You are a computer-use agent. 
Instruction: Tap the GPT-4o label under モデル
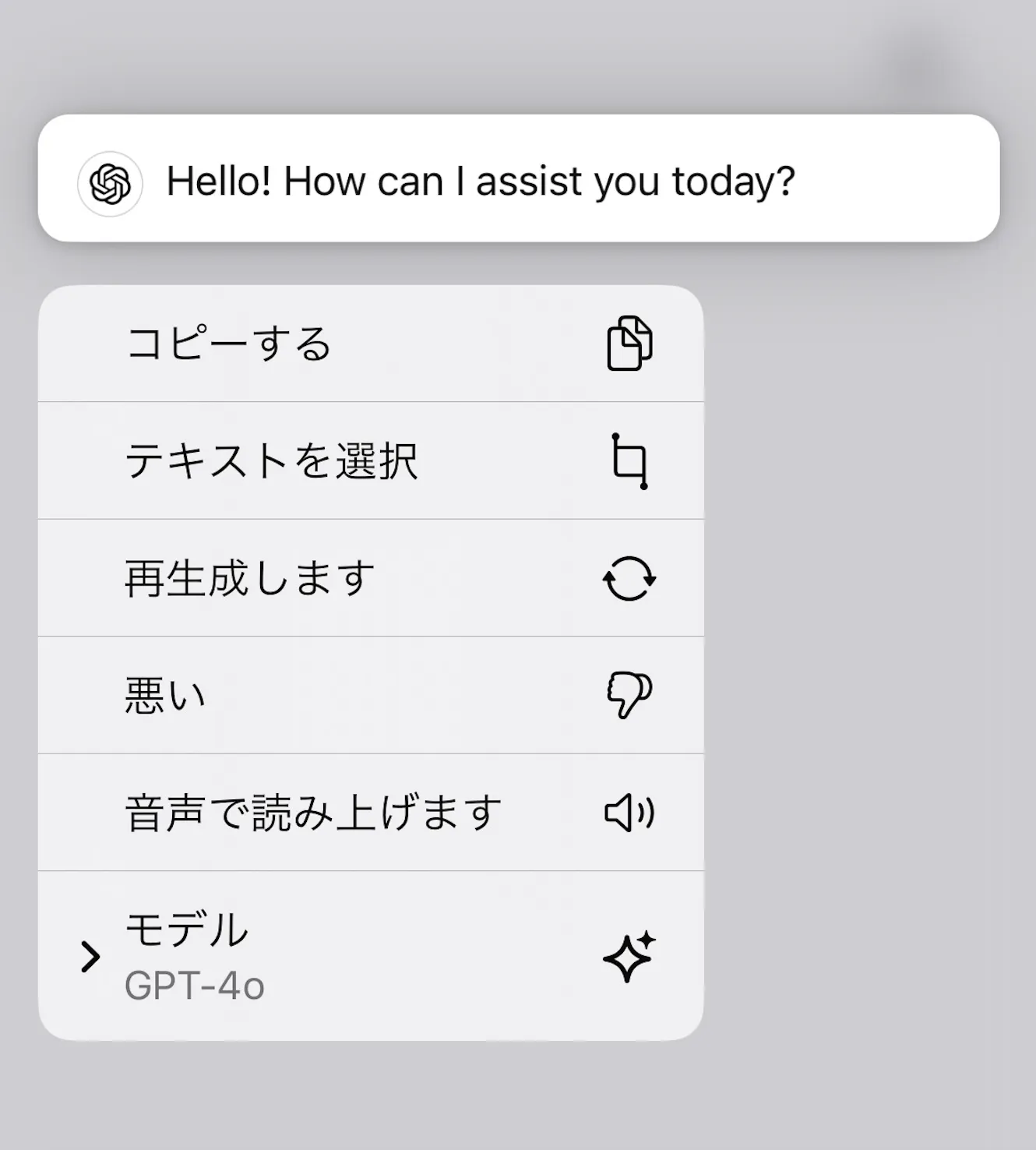[x=195, y=986]
